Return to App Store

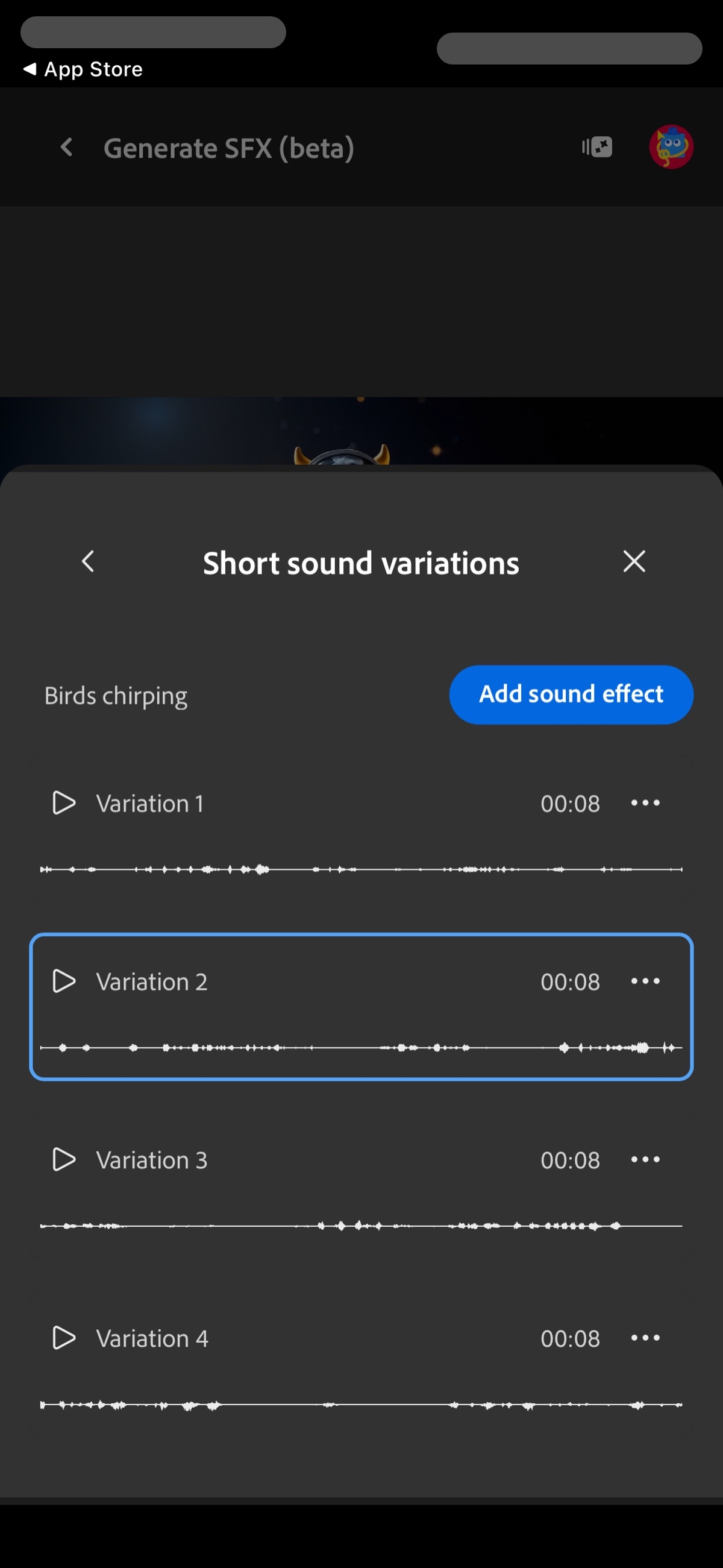coord(83,69)
